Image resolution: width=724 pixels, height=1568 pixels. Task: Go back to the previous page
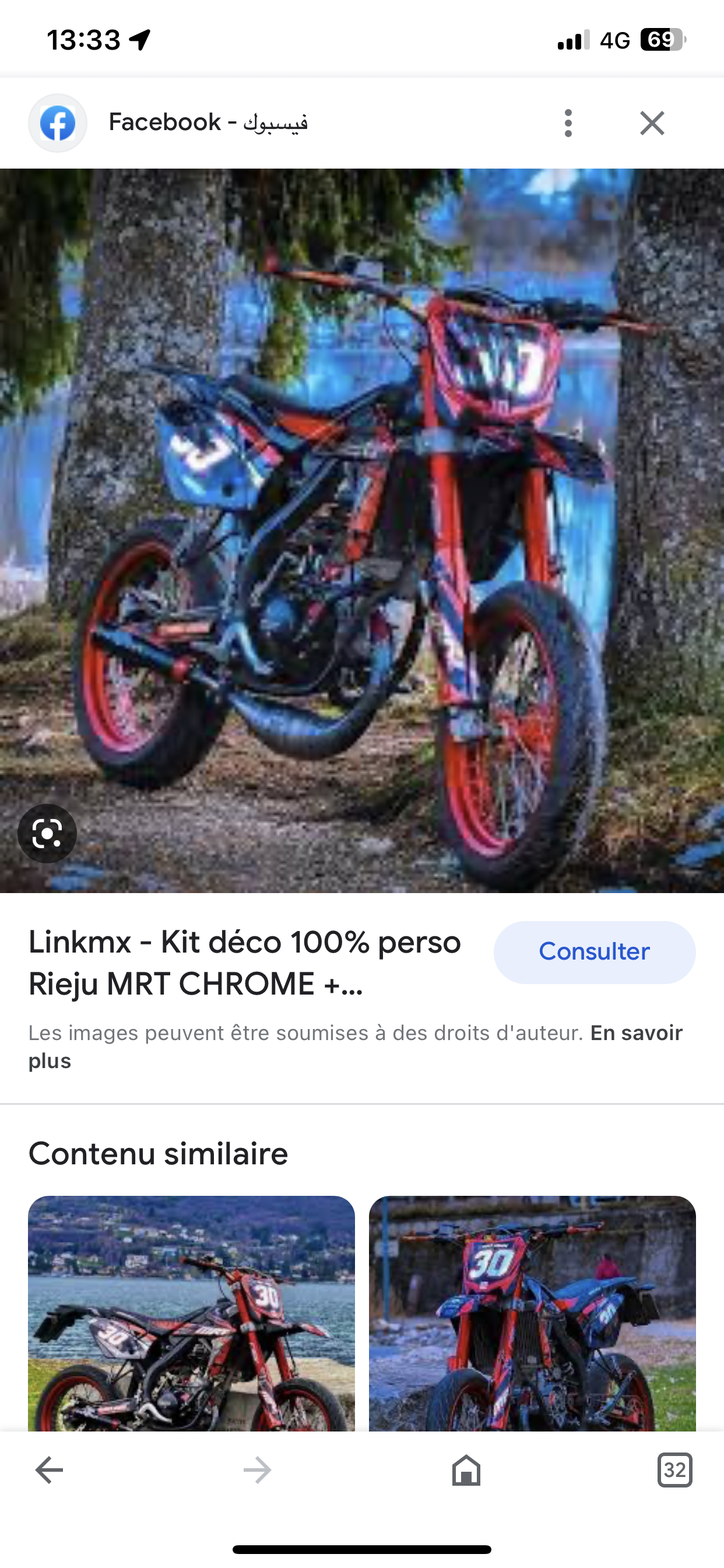click(50, 1470)
